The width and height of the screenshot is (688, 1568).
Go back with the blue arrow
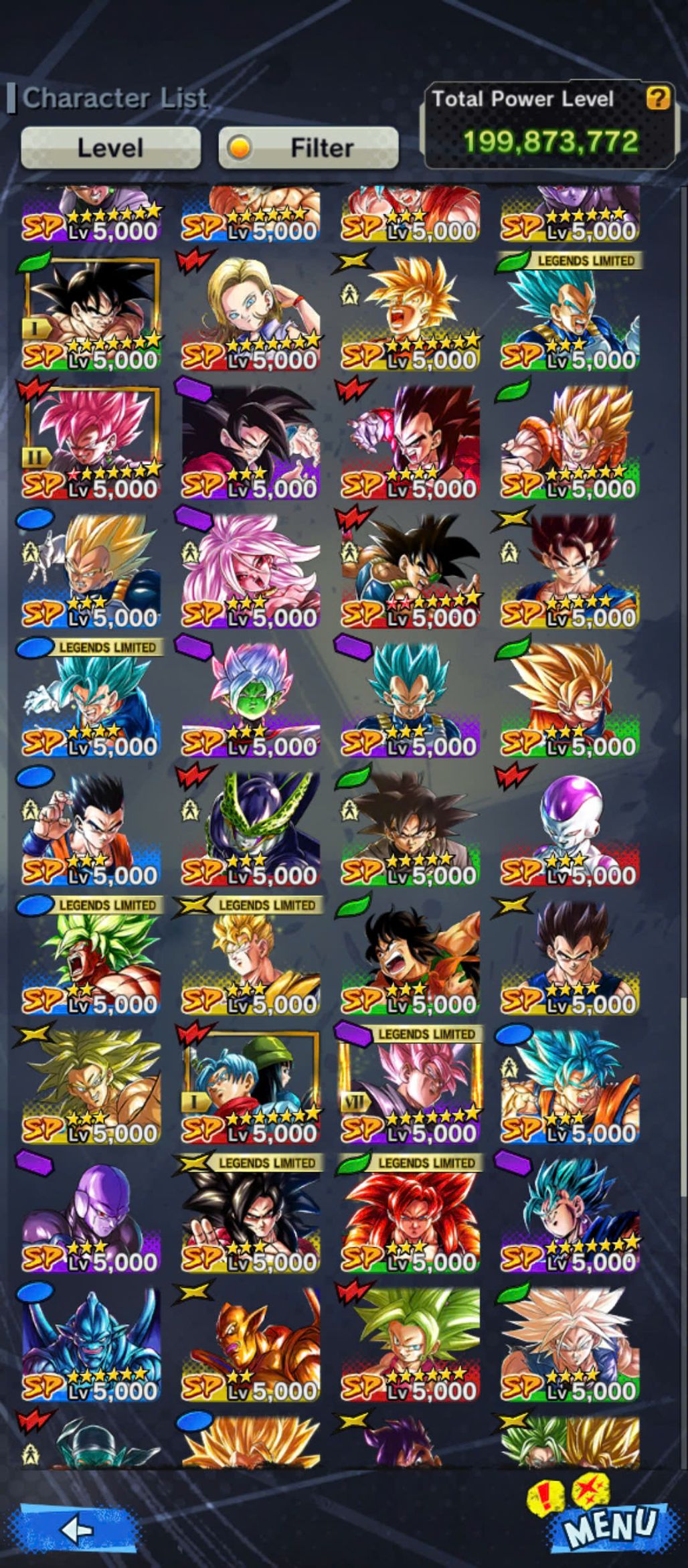(76, 1529)
